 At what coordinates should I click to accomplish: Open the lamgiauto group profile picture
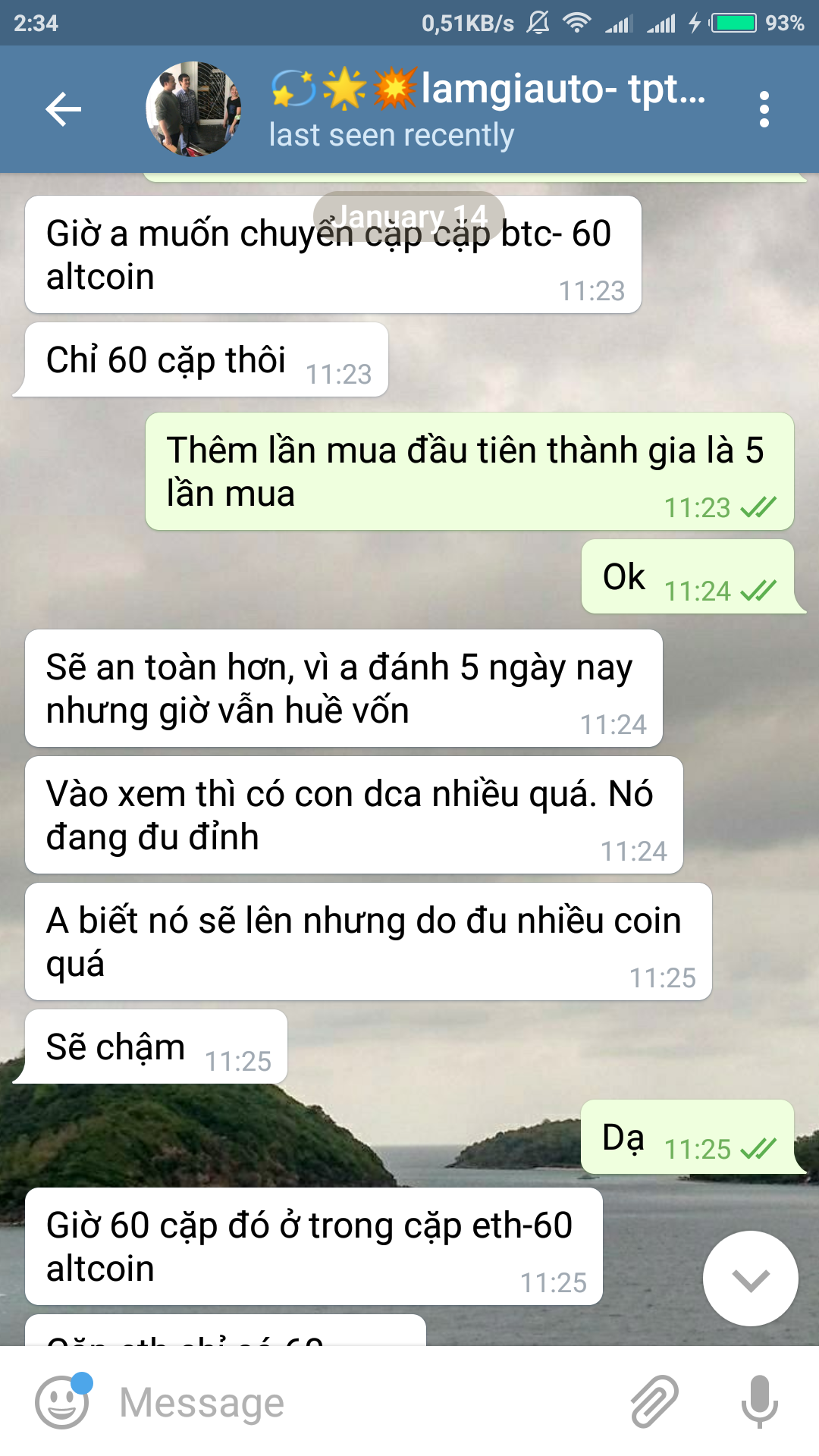[194, 110]
